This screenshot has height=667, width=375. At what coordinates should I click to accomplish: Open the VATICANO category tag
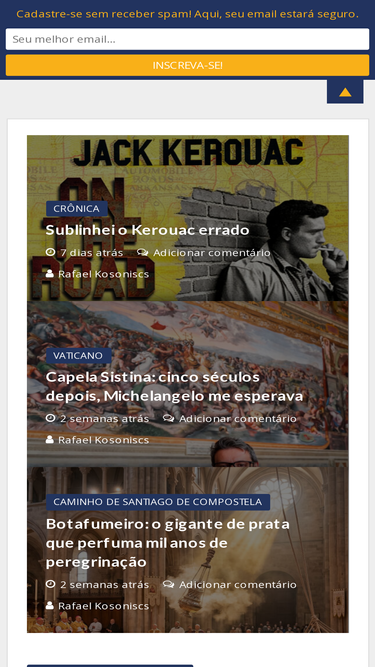(x=78, y=356)
